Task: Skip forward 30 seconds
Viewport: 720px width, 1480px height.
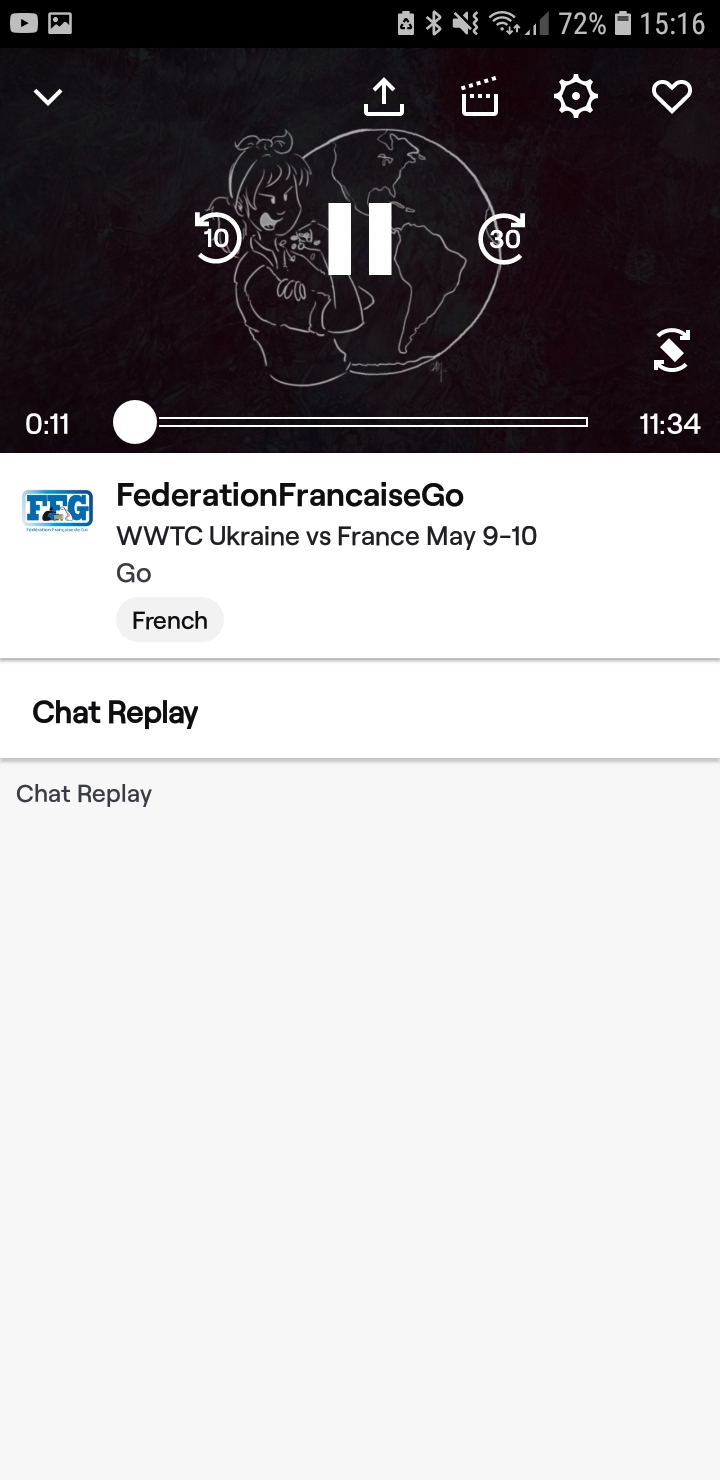Action: [503, 238]
